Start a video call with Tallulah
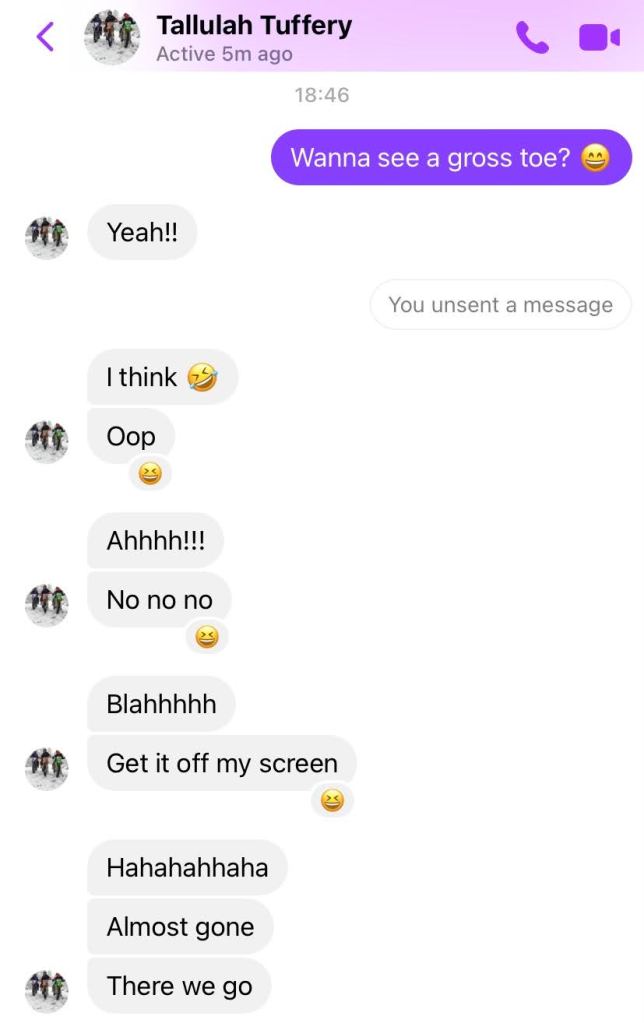This screenshot has width=644, height=1023. click(x=599, y=38)
